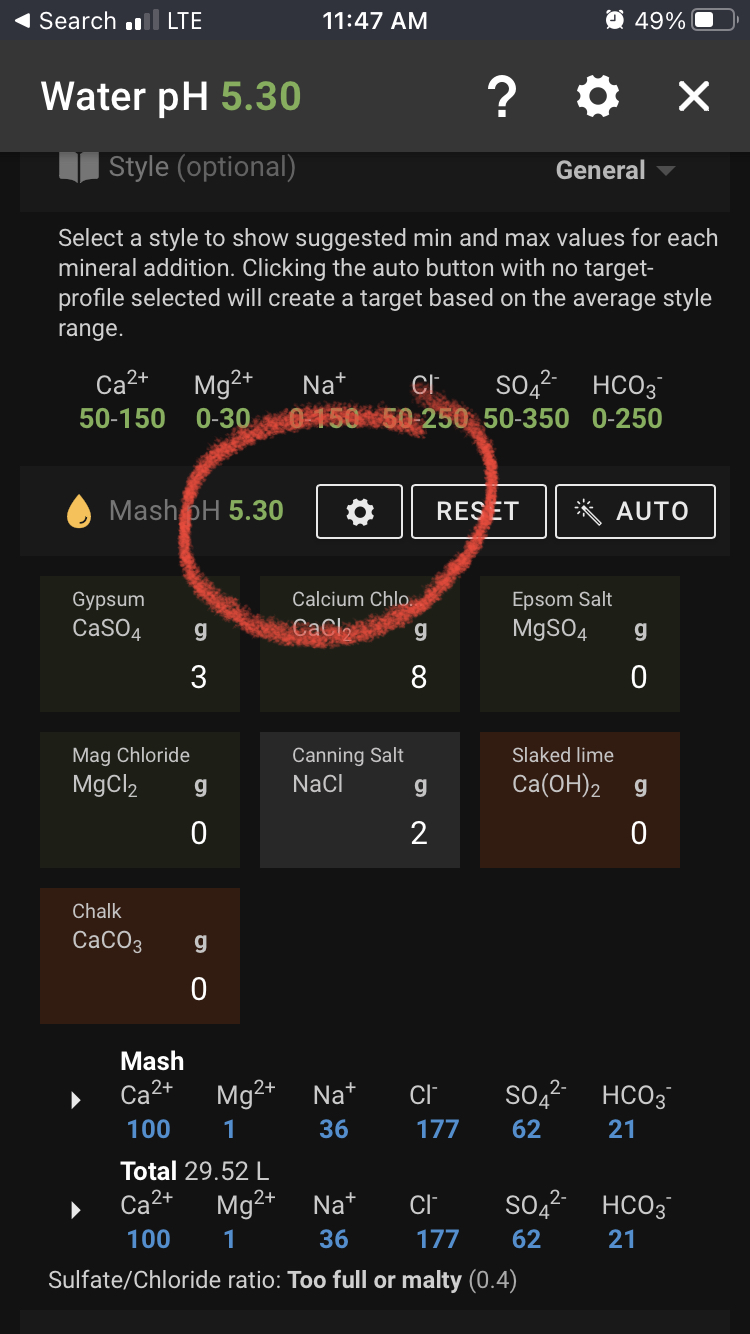The width and height of the screenshot is (750, 1334).
Task: Edit the Canning Salt amount
Action: coord(360,800)
